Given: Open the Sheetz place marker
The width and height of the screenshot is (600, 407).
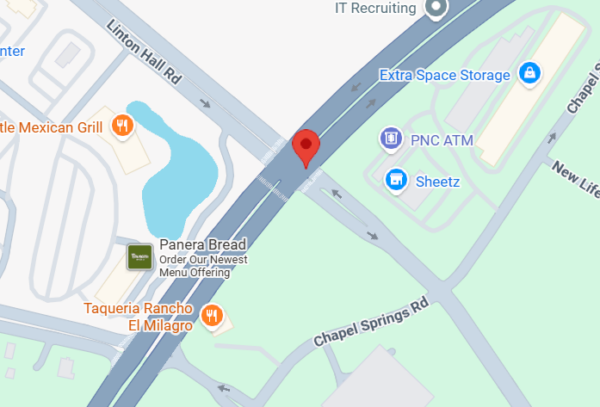Looking at the screenshot, I should point(396,179).
